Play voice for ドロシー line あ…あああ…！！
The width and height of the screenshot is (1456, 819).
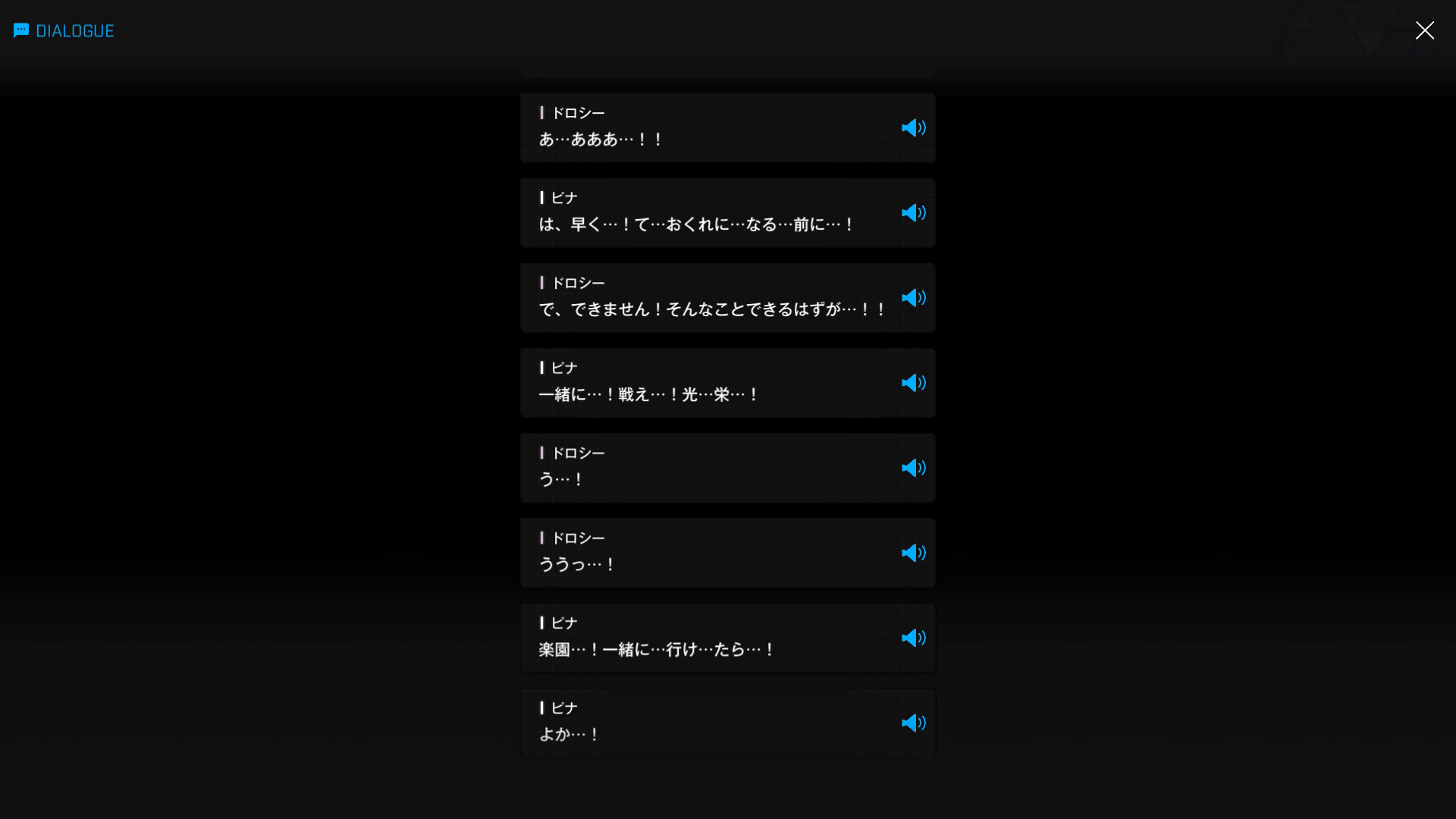point(913,127)
